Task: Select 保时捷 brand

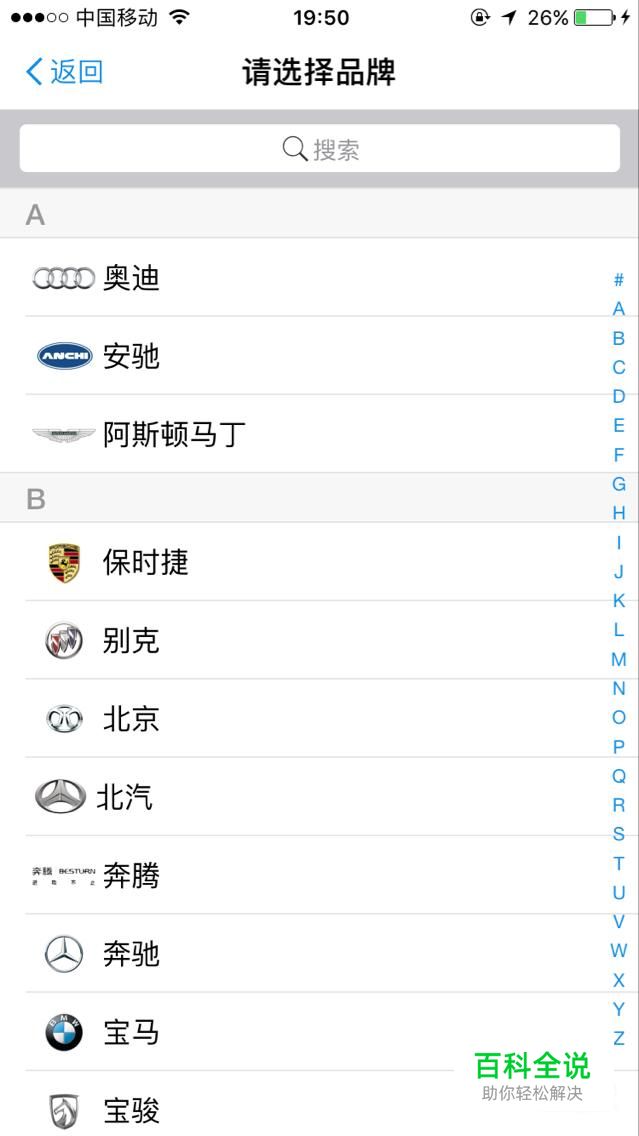Action: coord(320,562)
